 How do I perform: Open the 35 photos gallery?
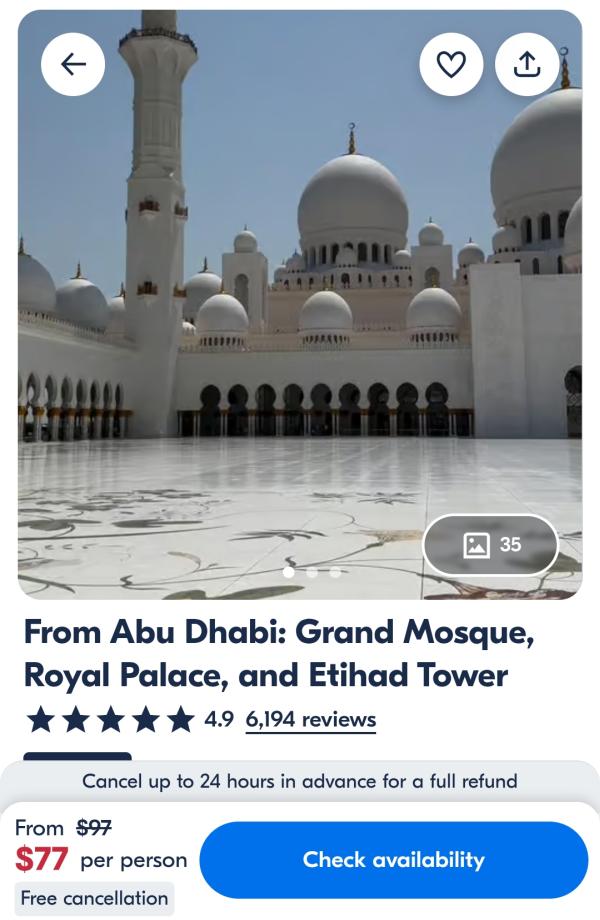pyautogui.click(x=491, y=545)
